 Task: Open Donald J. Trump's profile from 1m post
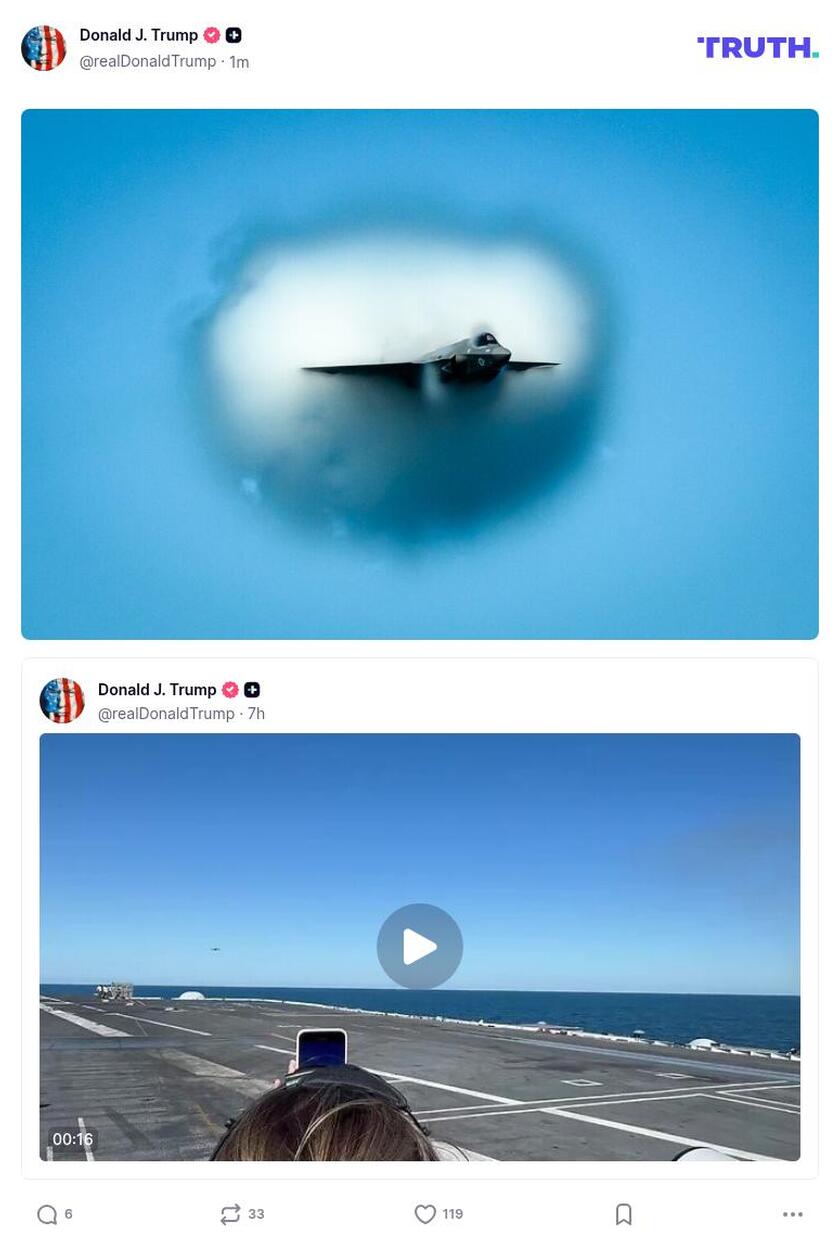138,35
